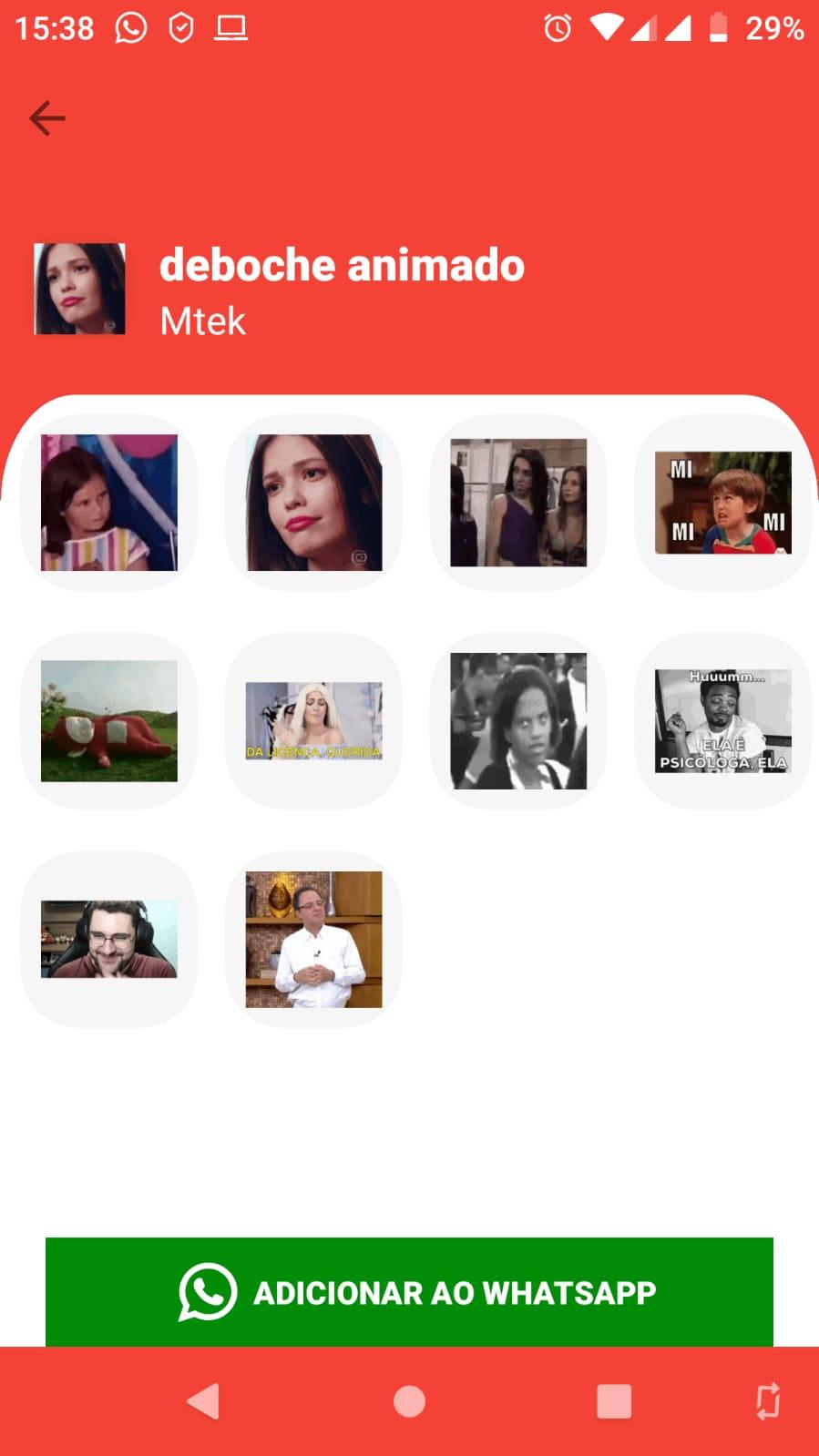Open the red Teletubby lying down sticker
Screen dimensions: 819x1456
click(x=109, y=721)
